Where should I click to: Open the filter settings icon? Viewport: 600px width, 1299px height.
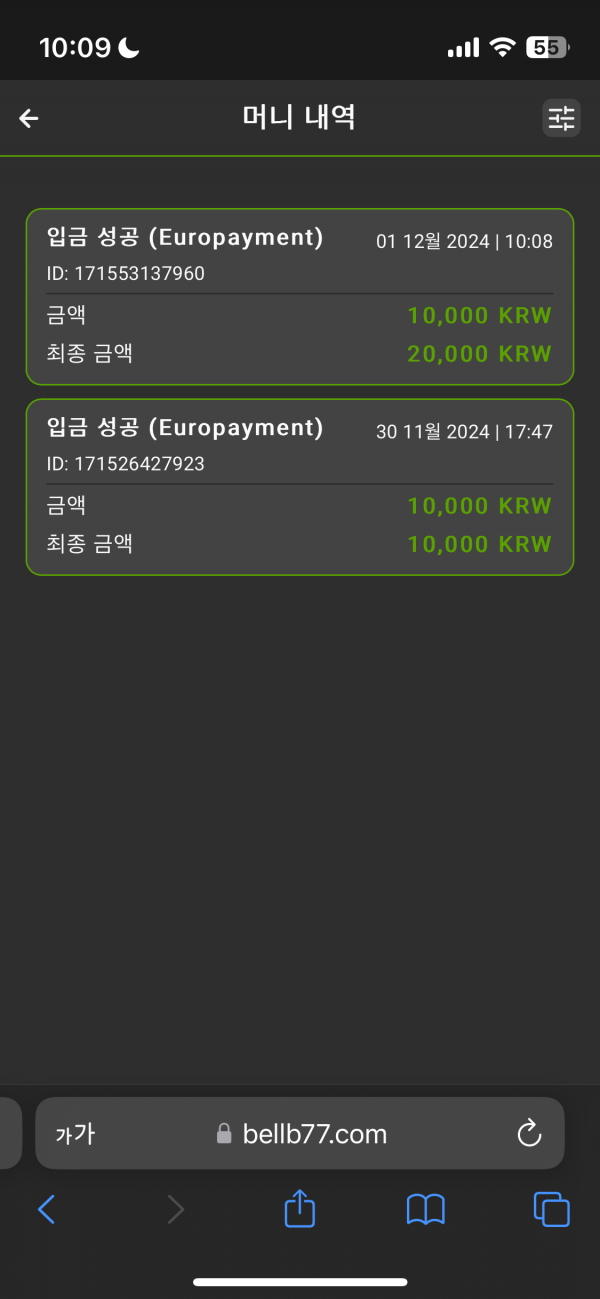pyautogui.click(x=561, y=118)
